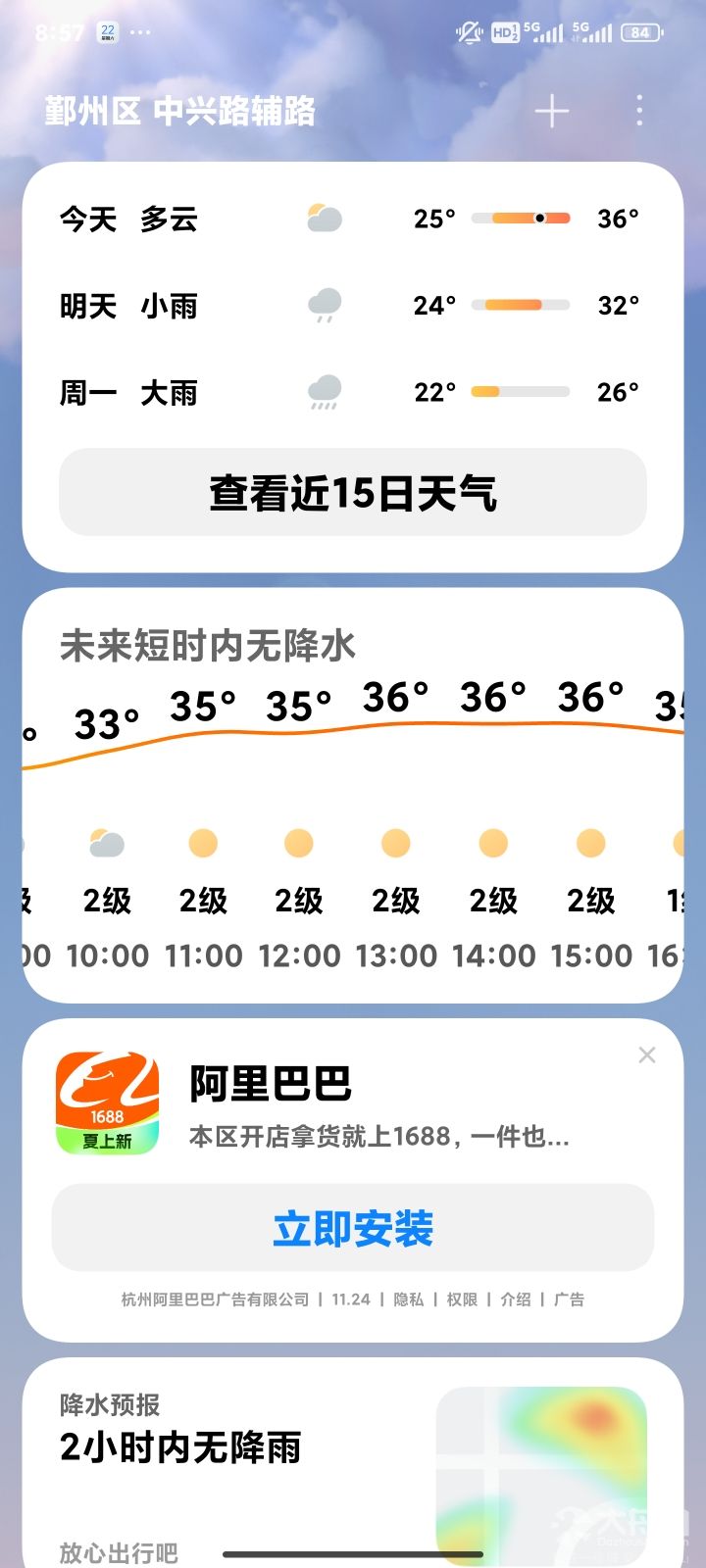Image resolution: width=706 pixels, height=1568 pixels.
Task: Open the 降水预报 radar map card
Action: 353,1462
